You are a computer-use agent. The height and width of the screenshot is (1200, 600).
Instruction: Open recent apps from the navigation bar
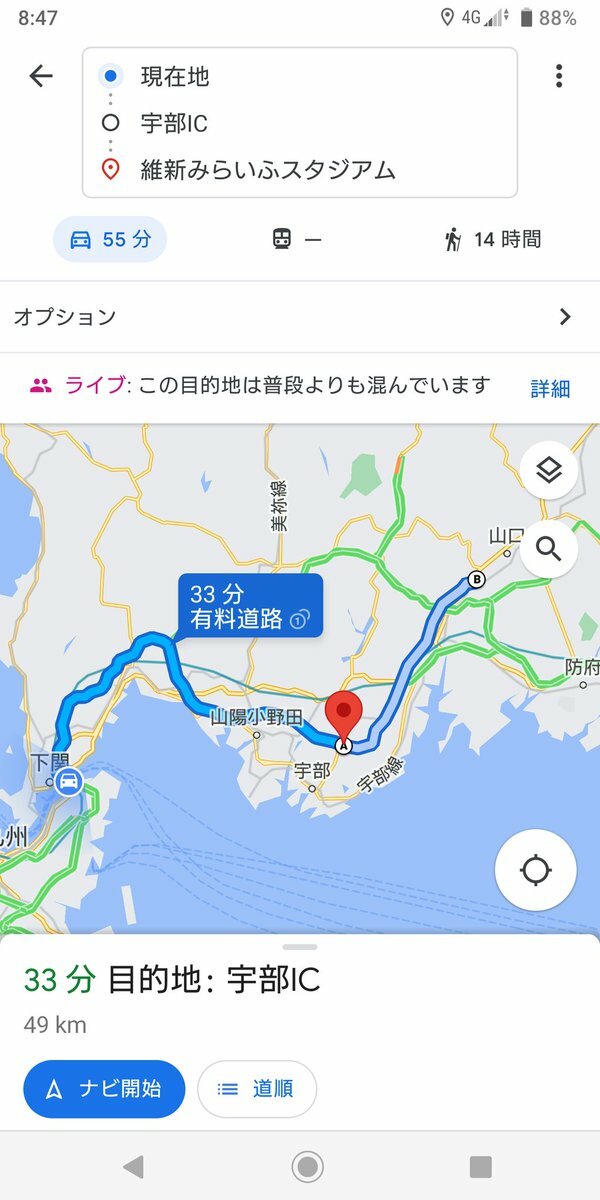click(x=481, y=1166)
